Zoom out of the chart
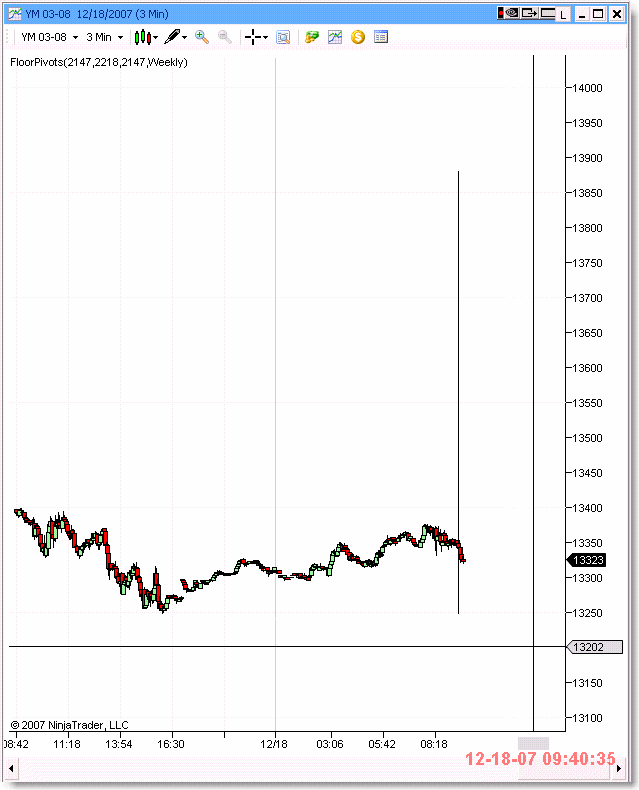639x790 pixels. (x=225, y=37)
